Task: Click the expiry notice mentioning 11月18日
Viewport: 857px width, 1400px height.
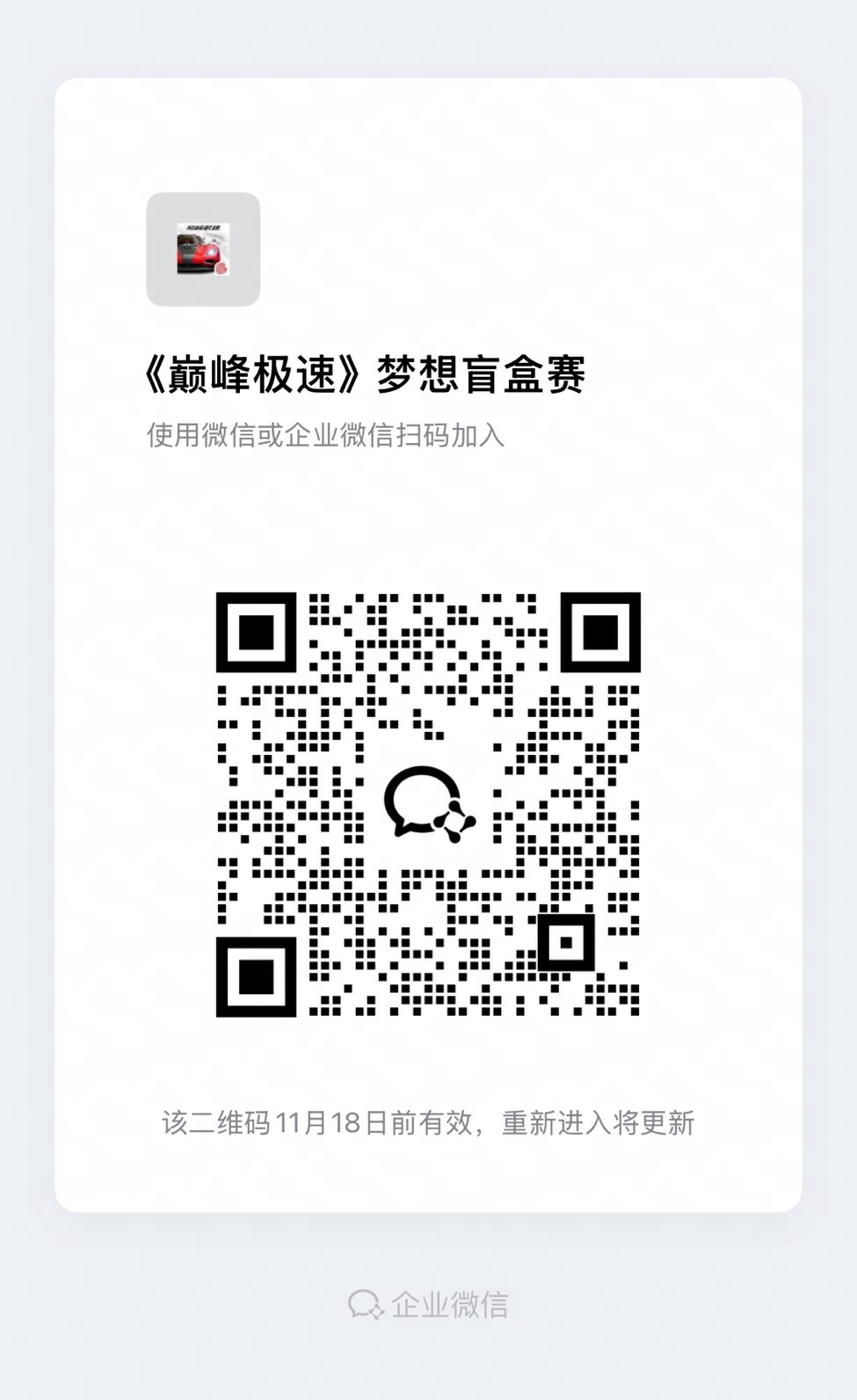Action: [x=428, y=1121]
